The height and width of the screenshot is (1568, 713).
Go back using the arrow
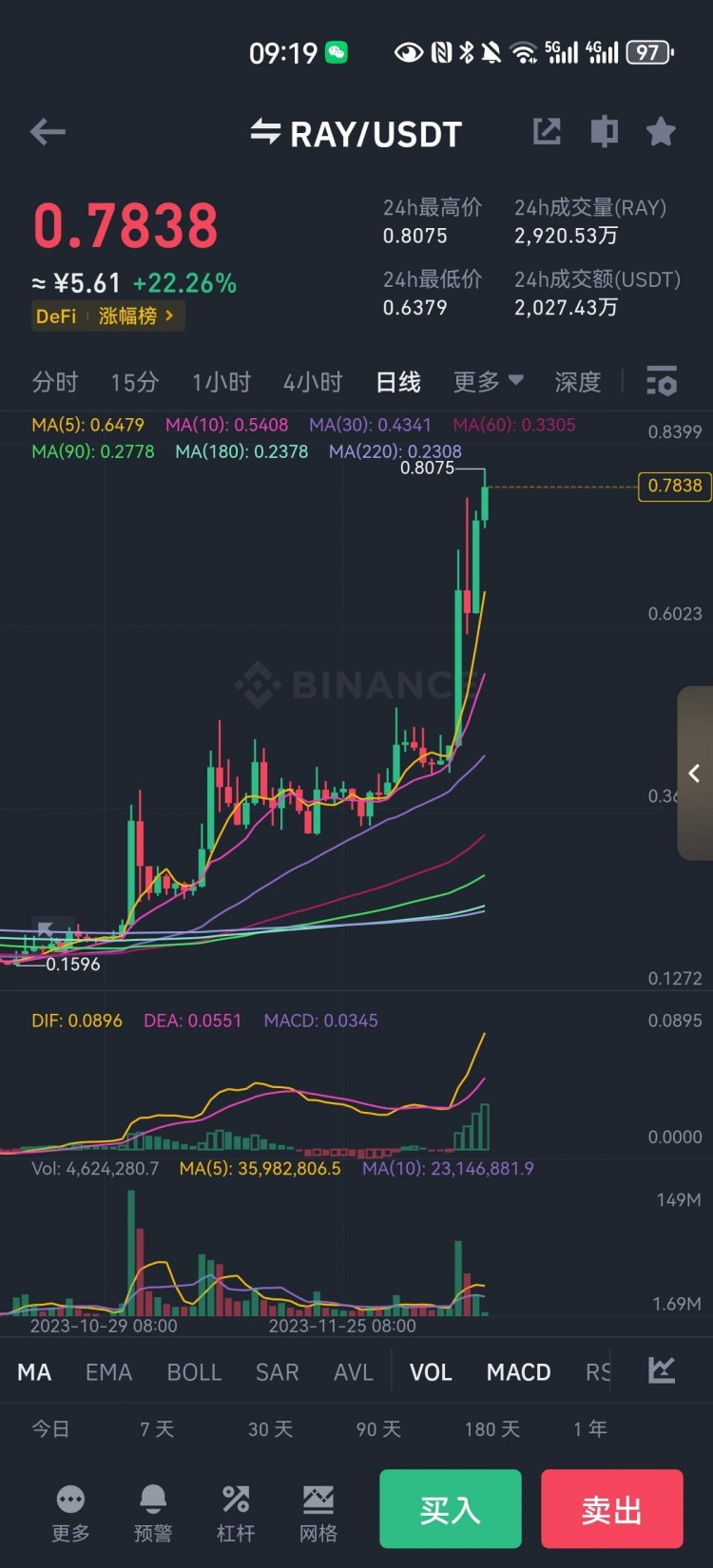[x=48, y=132]
